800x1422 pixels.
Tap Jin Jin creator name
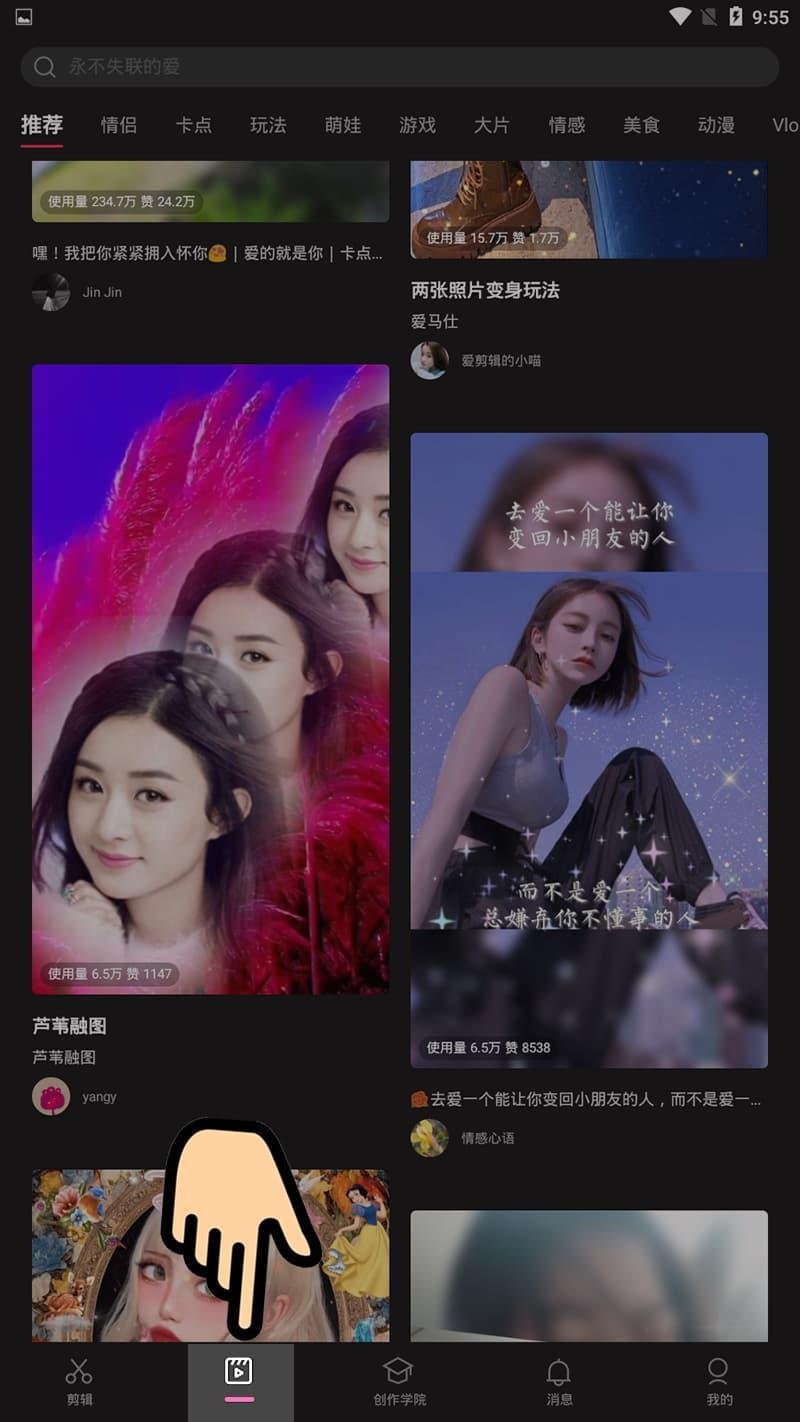(x=101, y=292)
